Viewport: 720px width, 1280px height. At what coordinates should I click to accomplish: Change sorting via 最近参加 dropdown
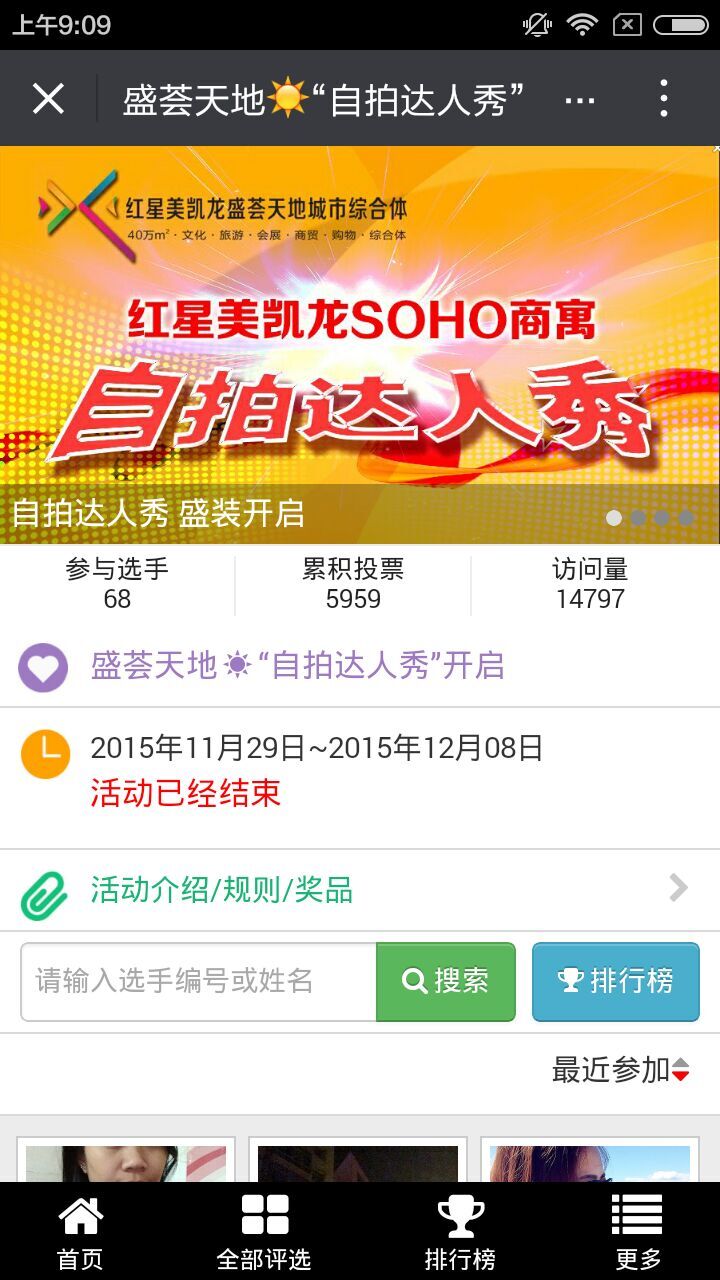pyautogui.click(x=620, y=1069)
